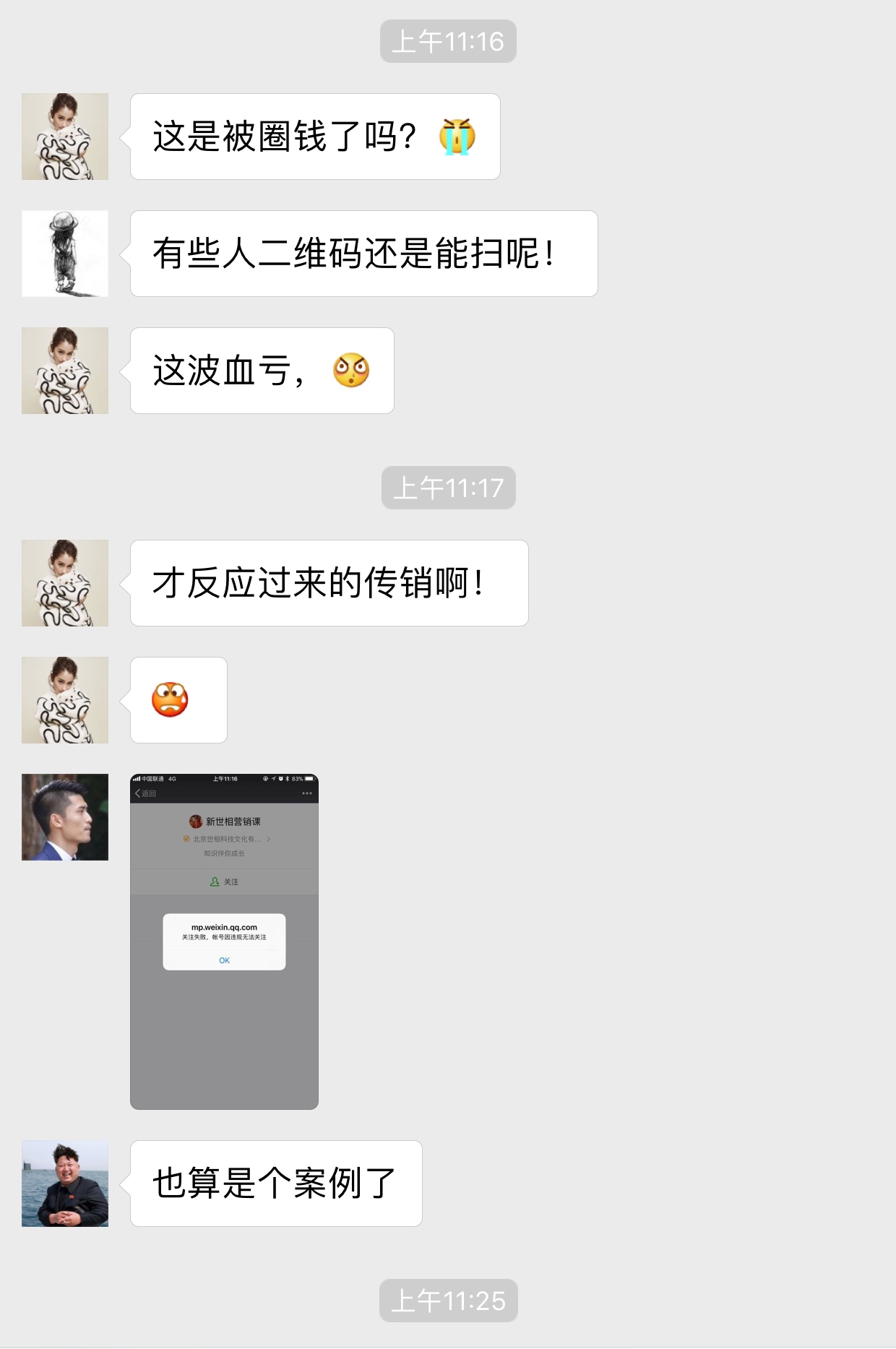Open avatar beside "这是被圈钱了吗?" message
Image resolution: width=896 pixels, height=1349 pixels.
pos(65,137)
